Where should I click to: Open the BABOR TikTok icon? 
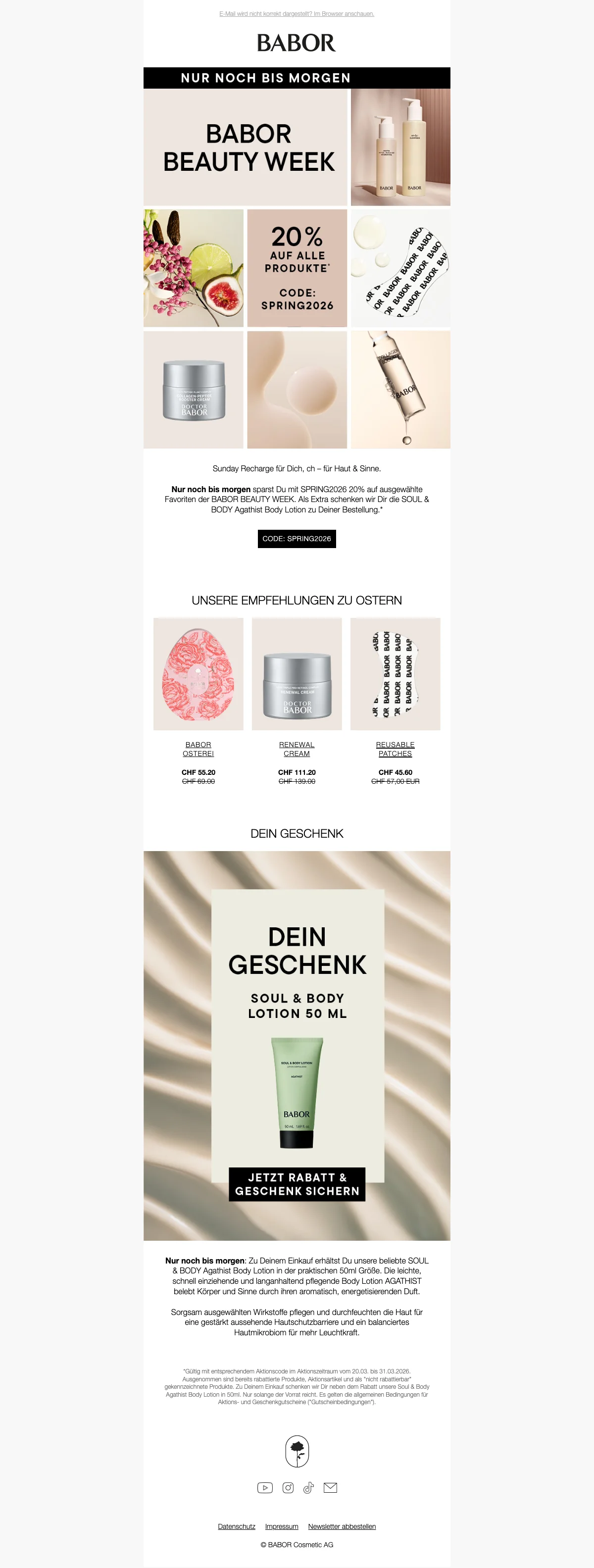click(x=308, y=1488)
